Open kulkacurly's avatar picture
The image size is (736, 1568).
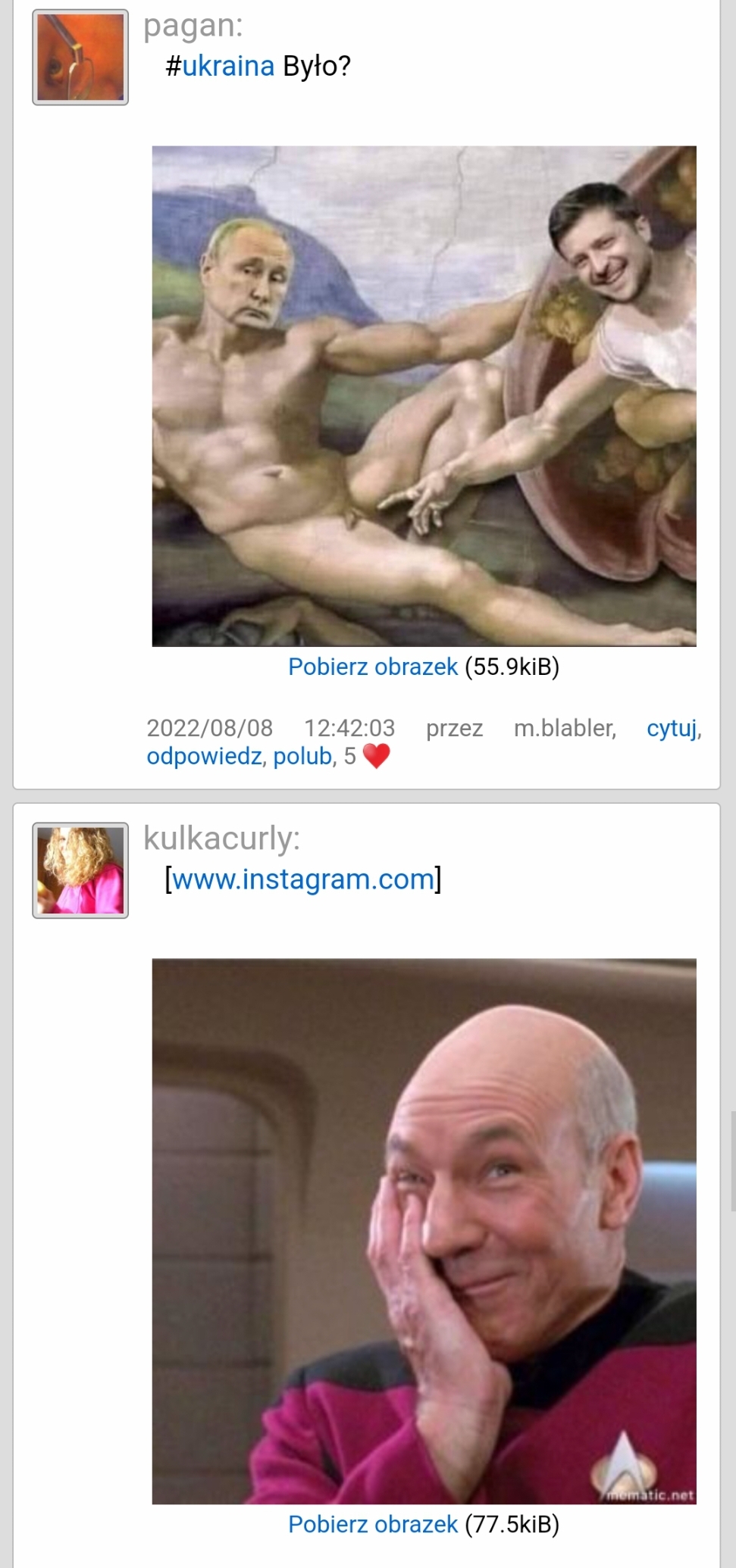coord(80,870)
